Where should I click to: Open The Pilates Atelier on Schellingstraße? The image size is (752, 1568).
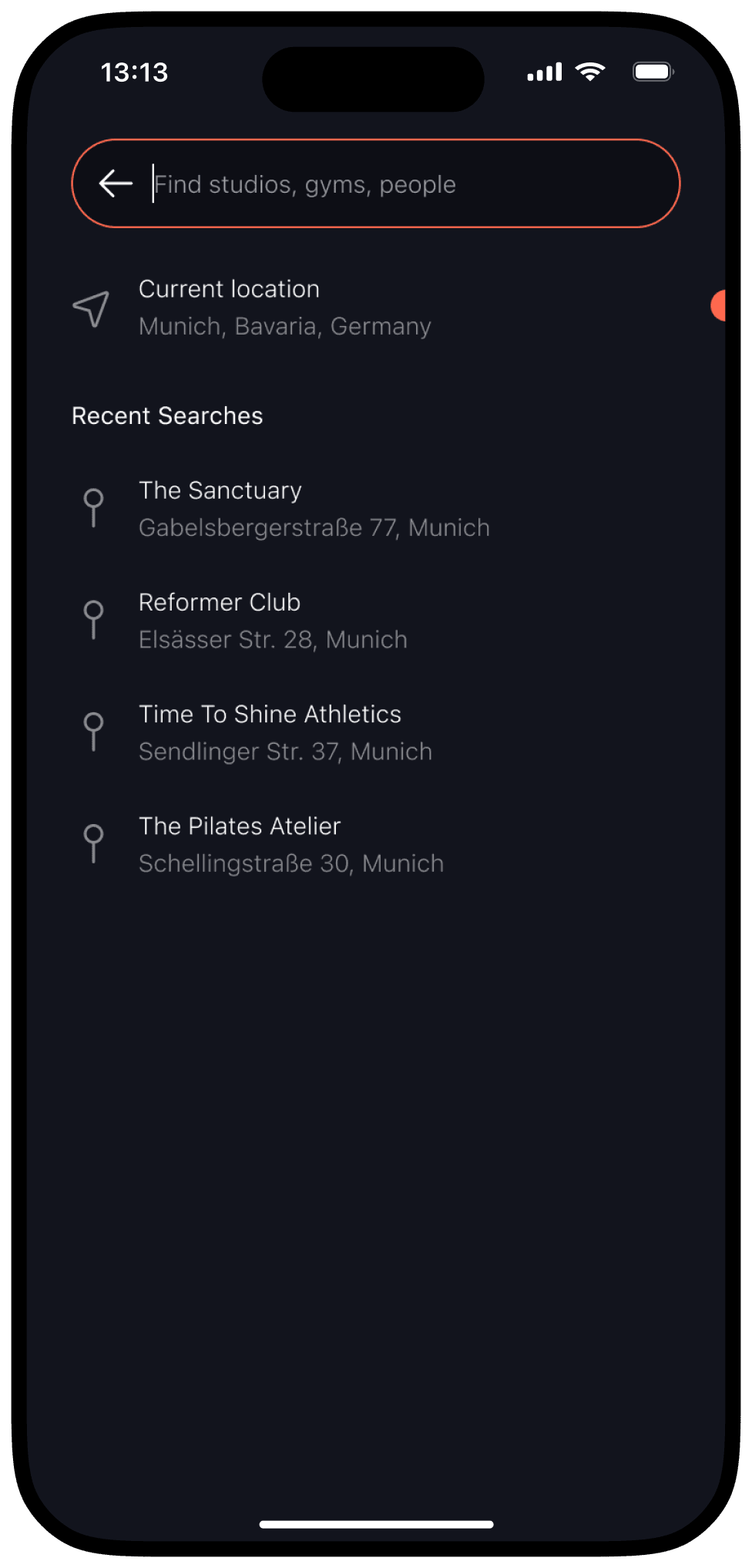290,844
